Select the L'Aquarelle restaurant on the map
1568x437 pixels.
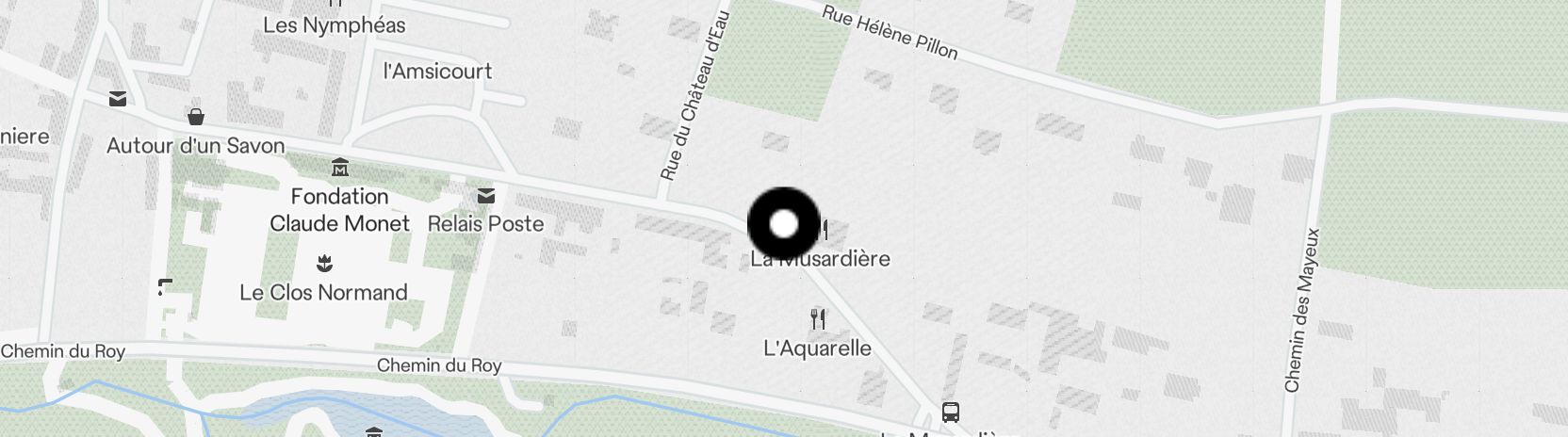coord(818,319)
